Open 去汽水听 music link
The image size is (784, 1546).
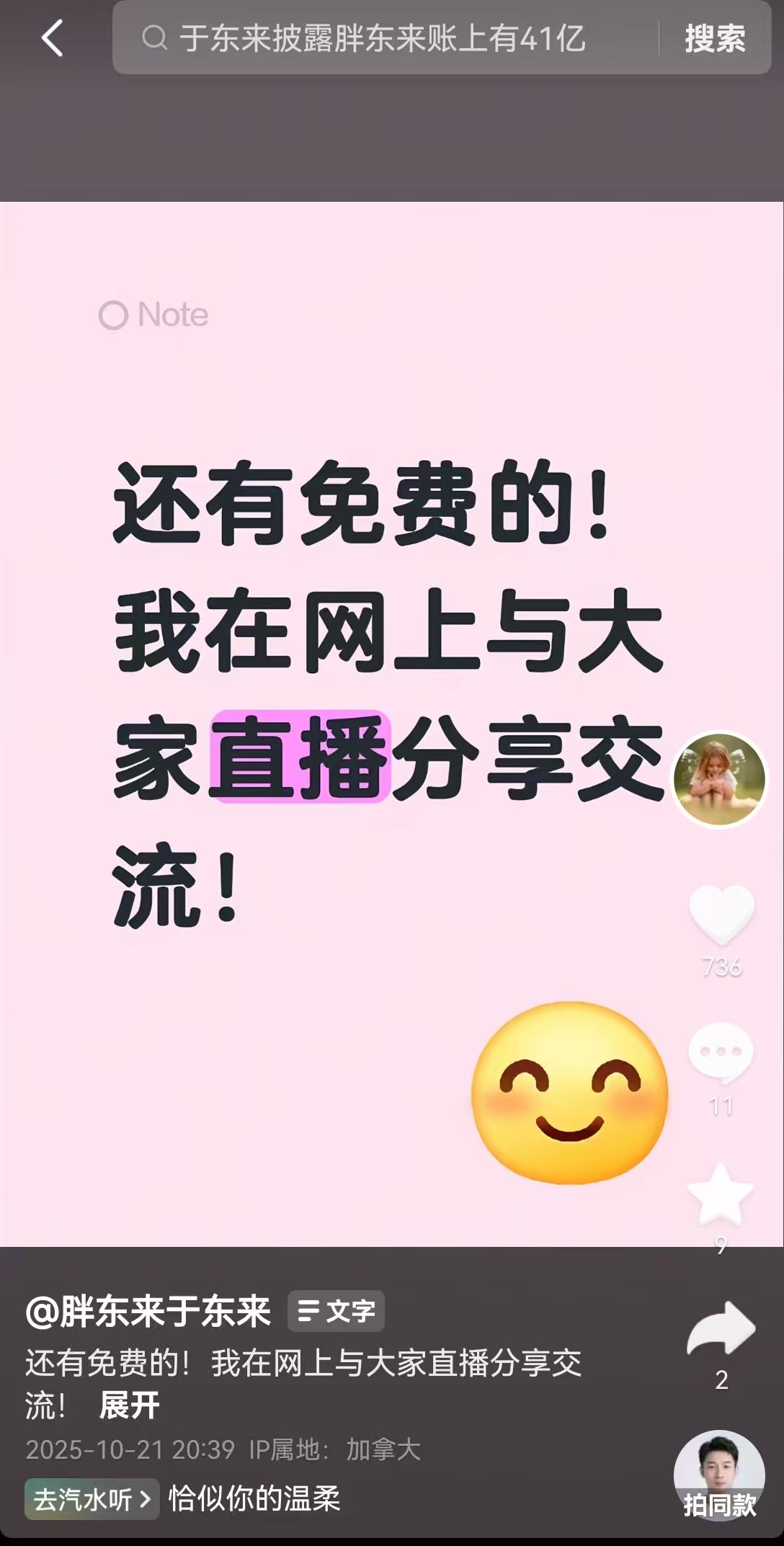92,1499
